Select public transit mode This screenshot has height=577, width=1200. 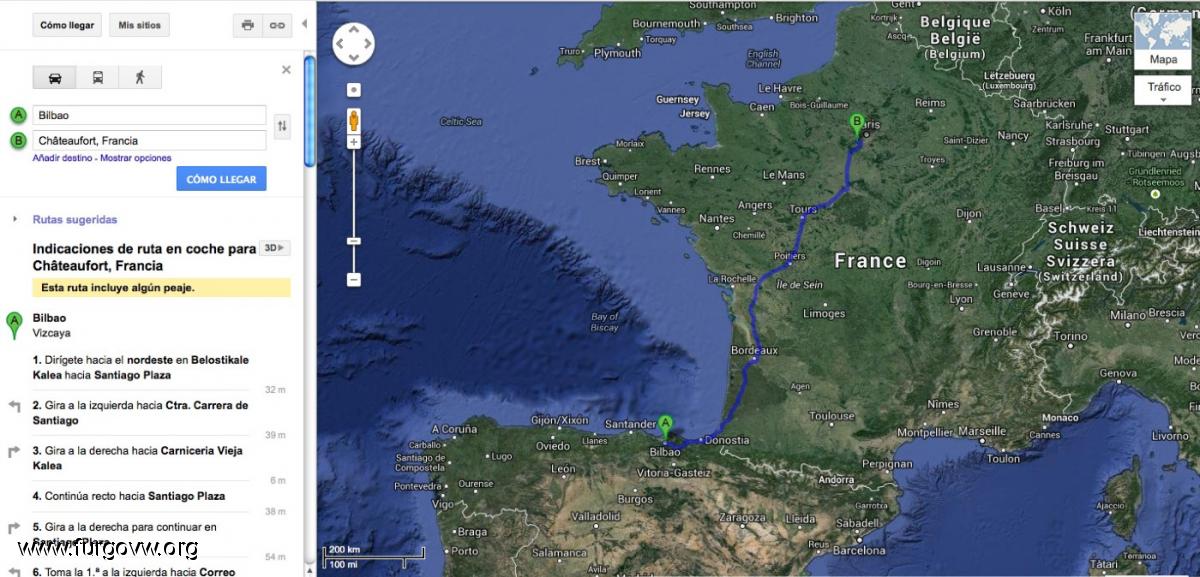coord(98,77)
